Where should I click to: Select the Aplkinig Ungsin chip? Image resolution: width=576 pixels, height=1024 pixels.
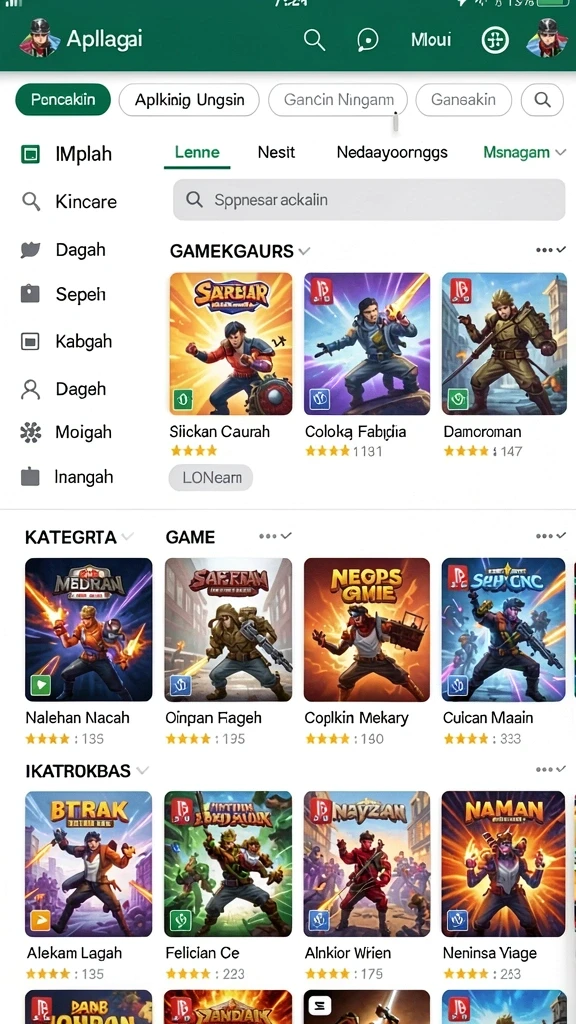tap(189, 100)
